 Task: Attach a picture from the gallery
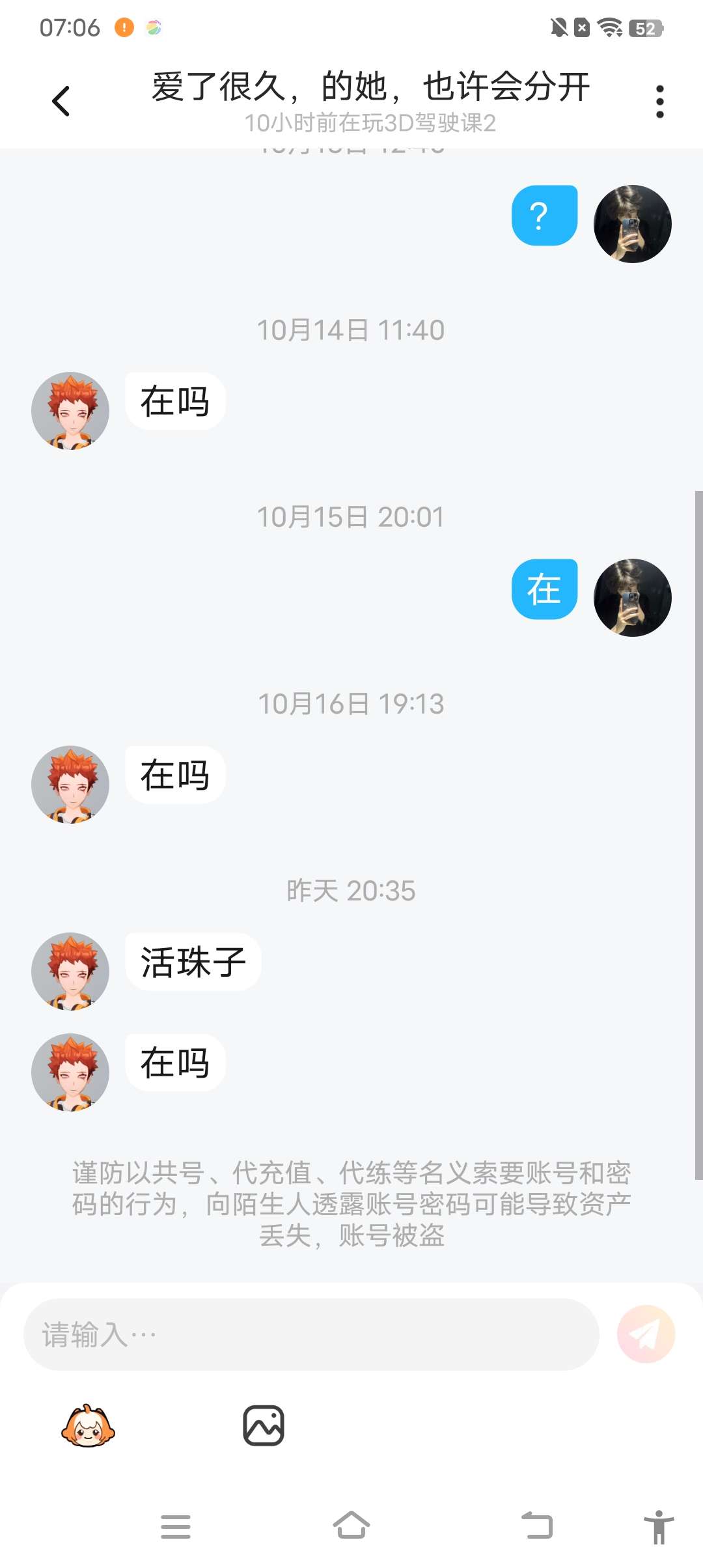pos(264,1425)
